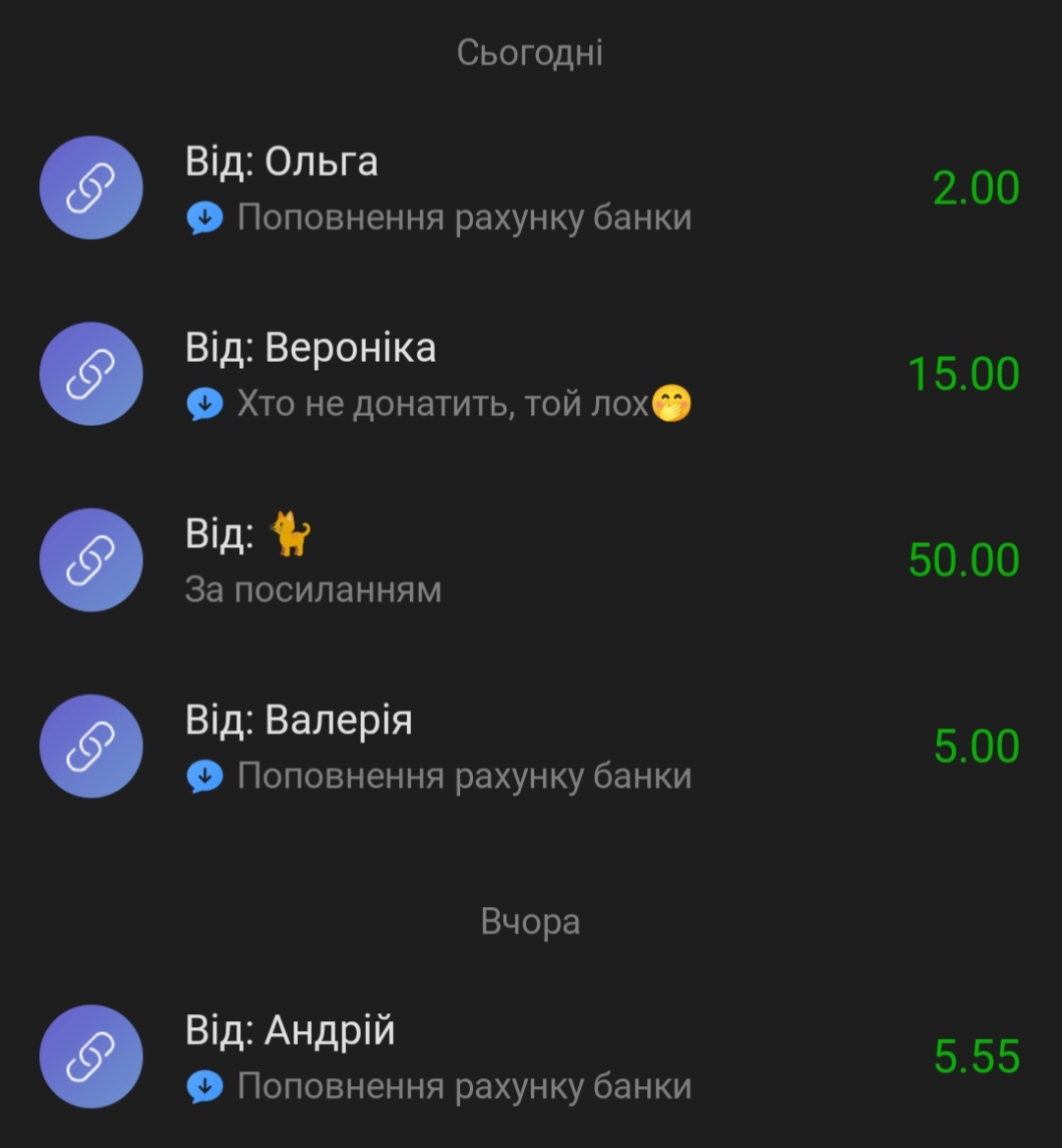
Task: Open yesterday's 5.55 transaction from Андрій
Action: 531,1057
